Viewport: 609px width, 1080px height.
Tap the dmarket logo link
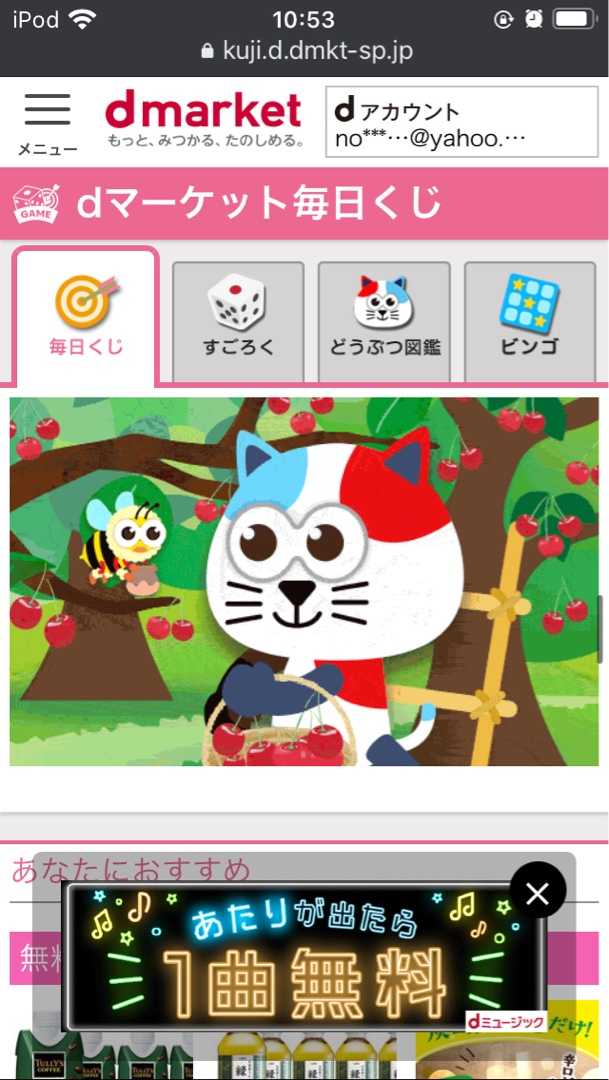point(204,120)
